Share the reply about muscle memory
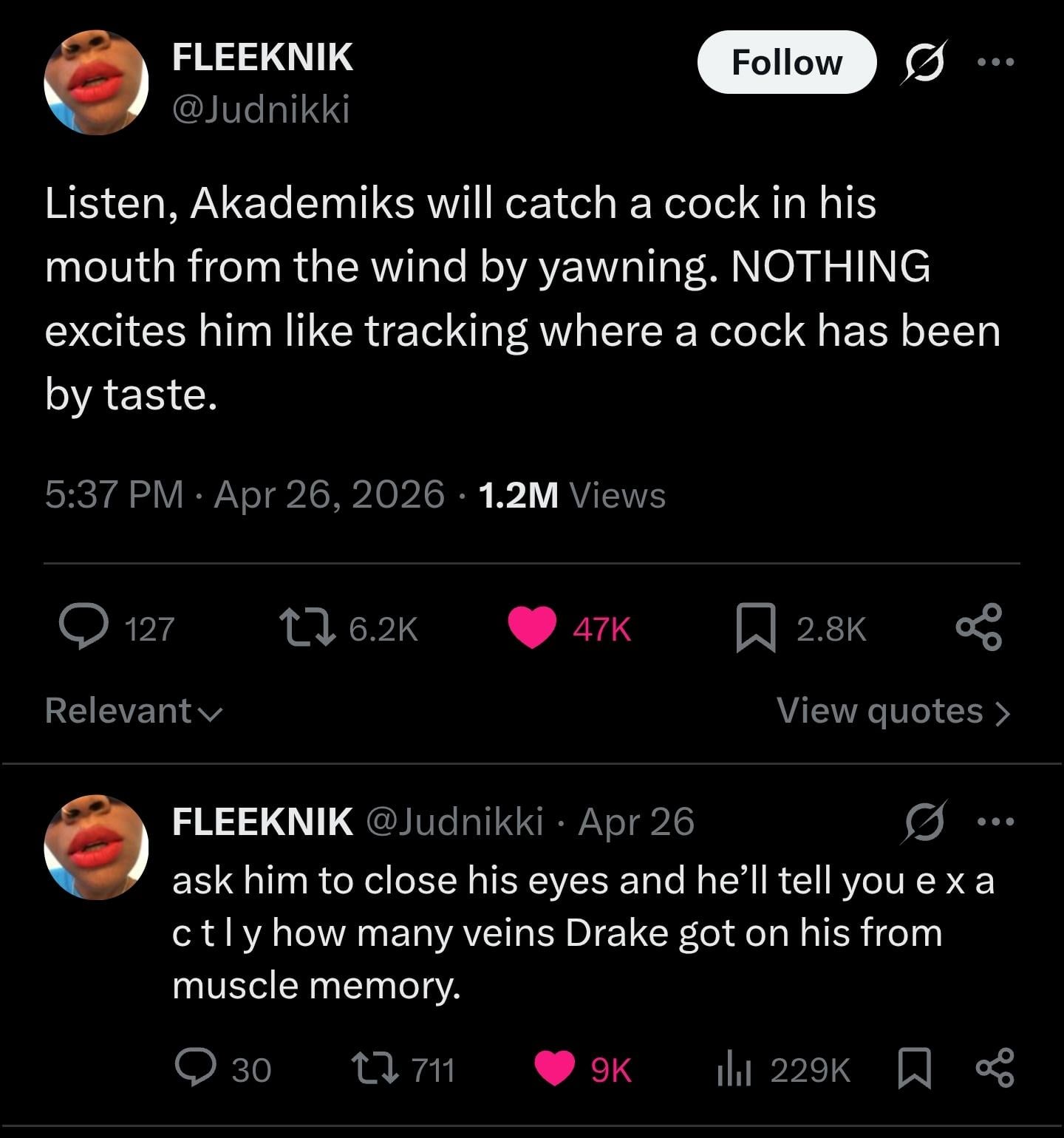The height and width of the screenshot is (1138, 1064). click(995, 1069)
